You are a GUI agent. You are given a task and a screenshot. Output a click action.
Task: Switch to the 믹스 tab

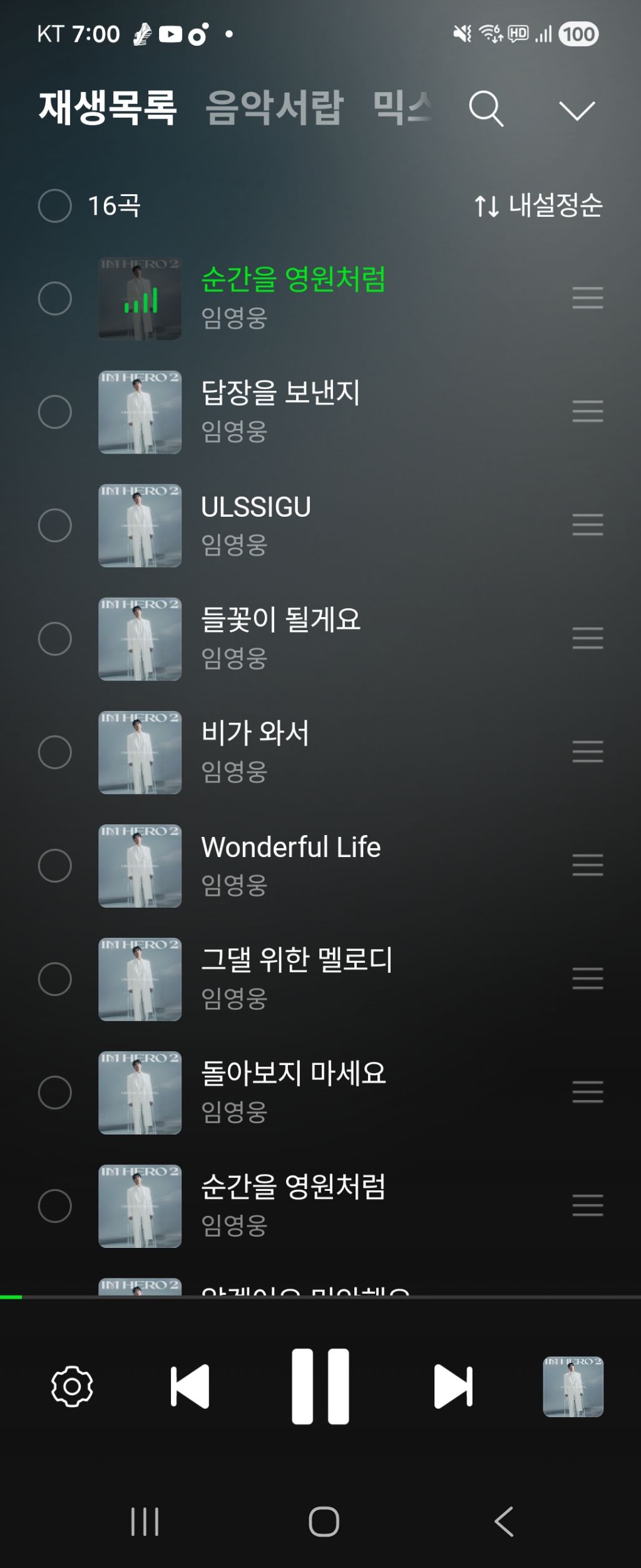point(403,108)
